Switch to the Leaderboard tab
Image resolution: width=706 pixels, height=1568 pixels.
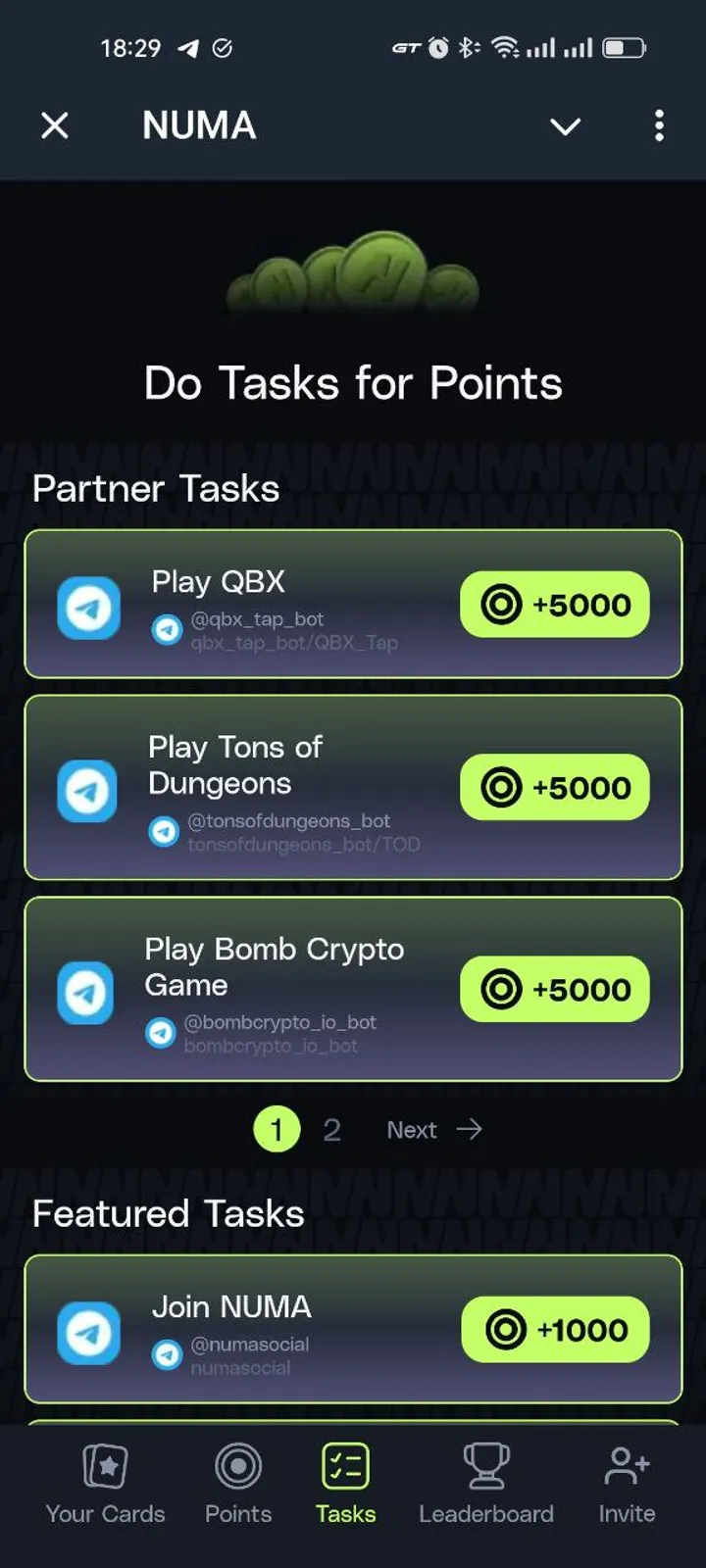coord(486,1485)
